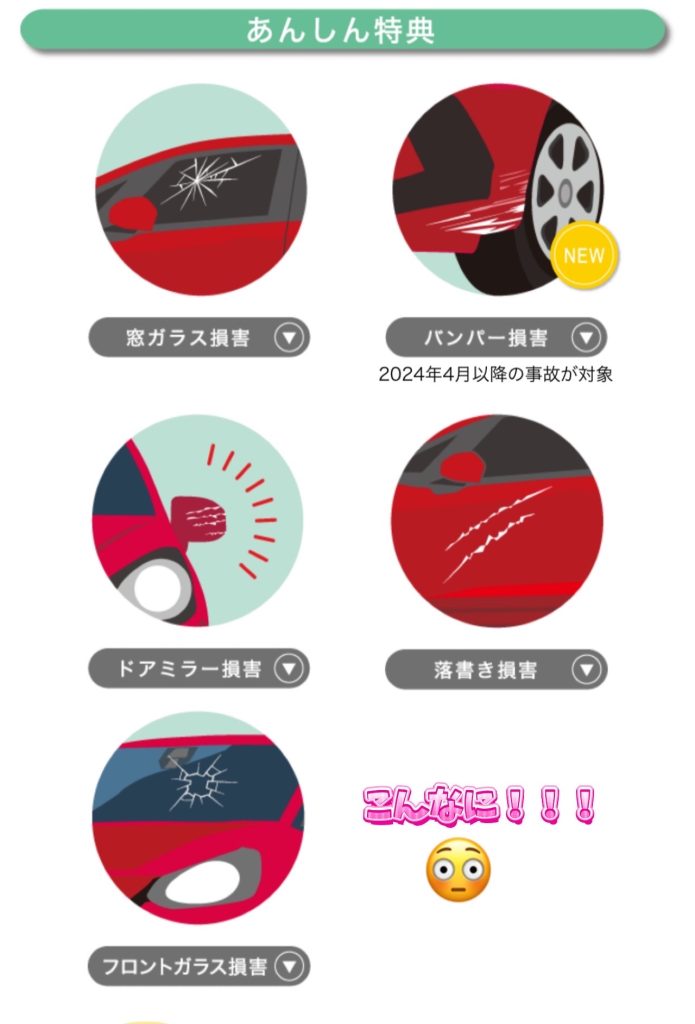Expand the 落書き損害 section
This screenshot has height=1024, width=695.
[x=496, y=669]
